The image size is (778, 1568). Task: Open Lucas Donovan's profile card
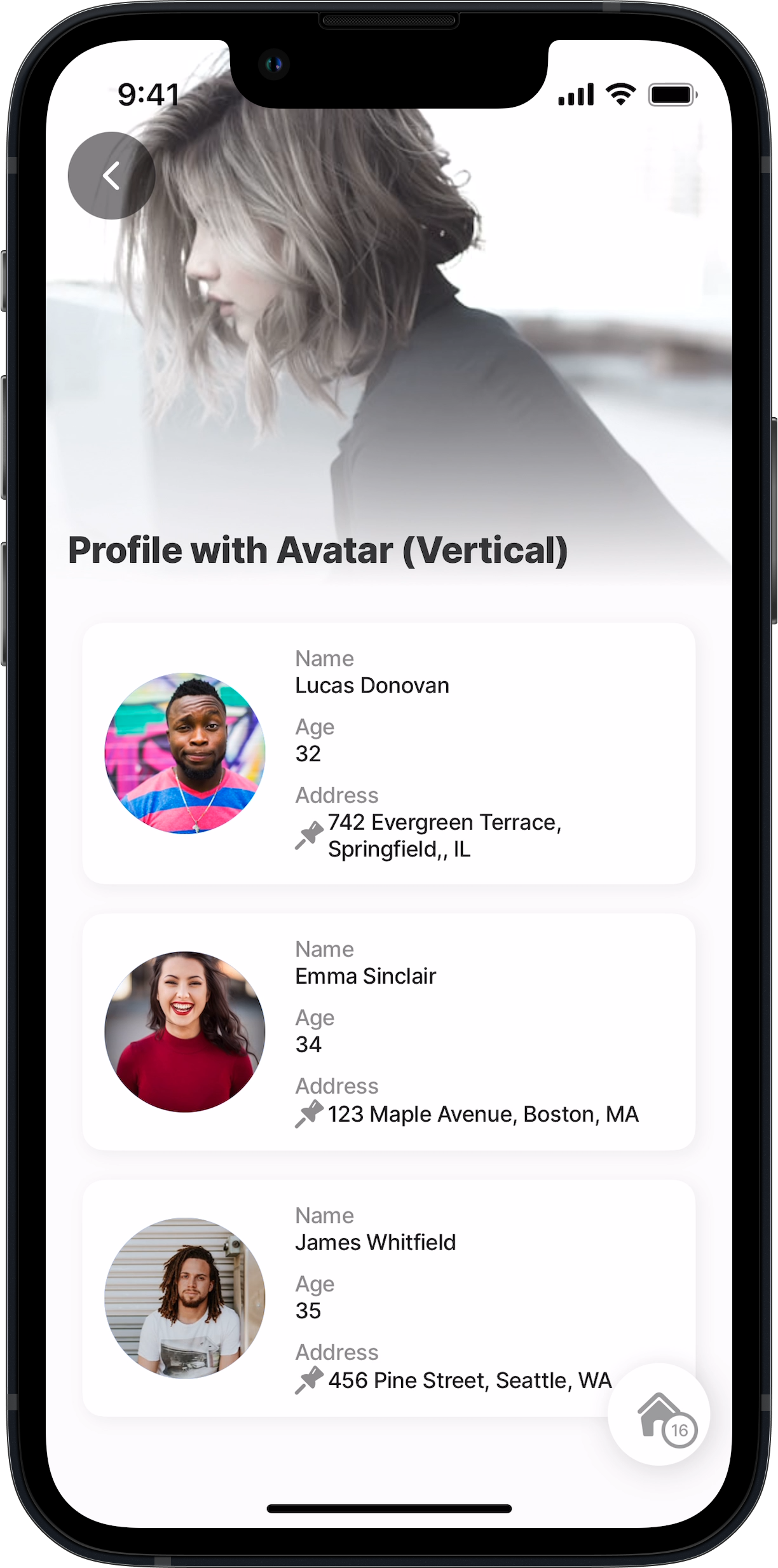point(388,753)
